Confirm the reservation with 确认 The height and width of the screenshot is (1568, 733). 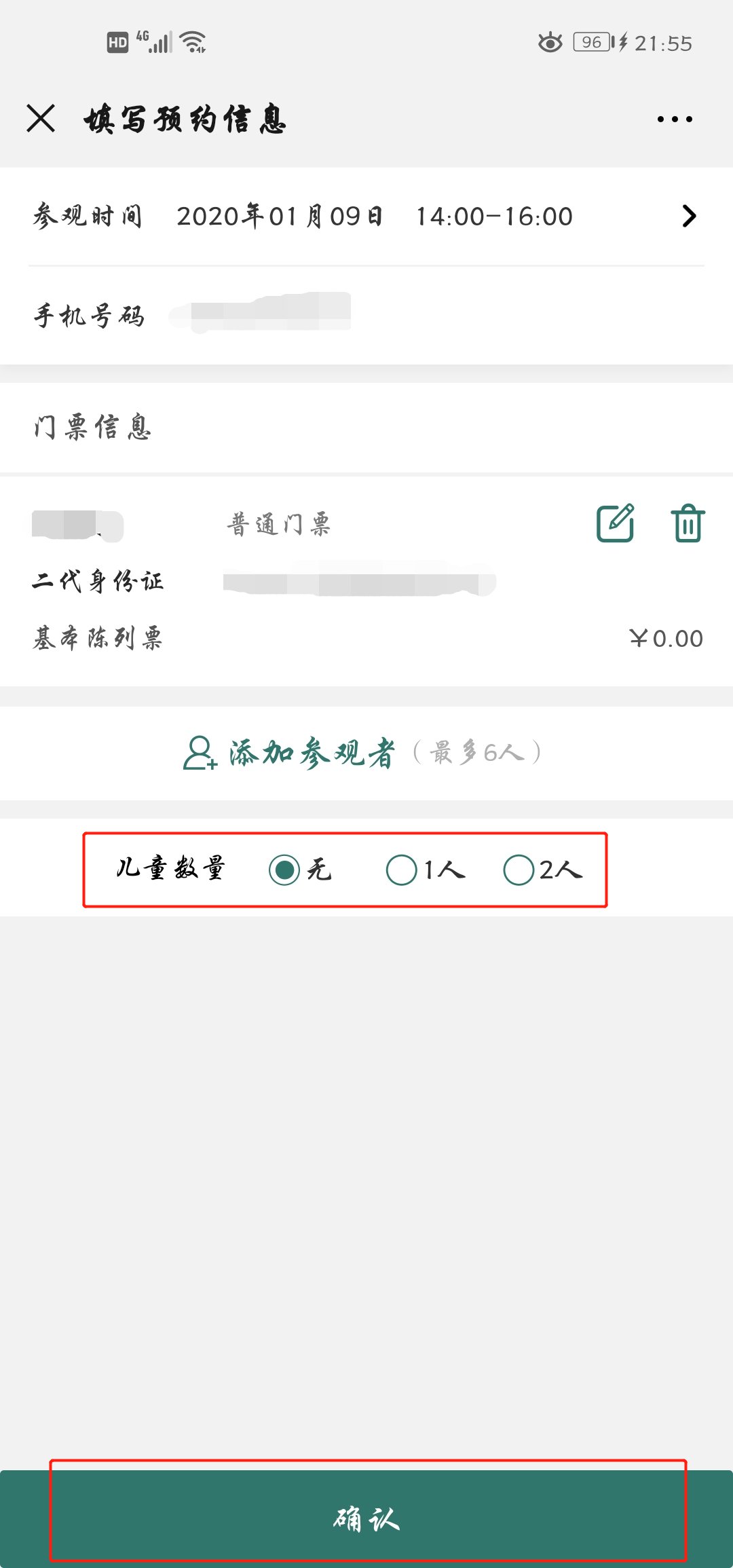(x=366, y=1518)
